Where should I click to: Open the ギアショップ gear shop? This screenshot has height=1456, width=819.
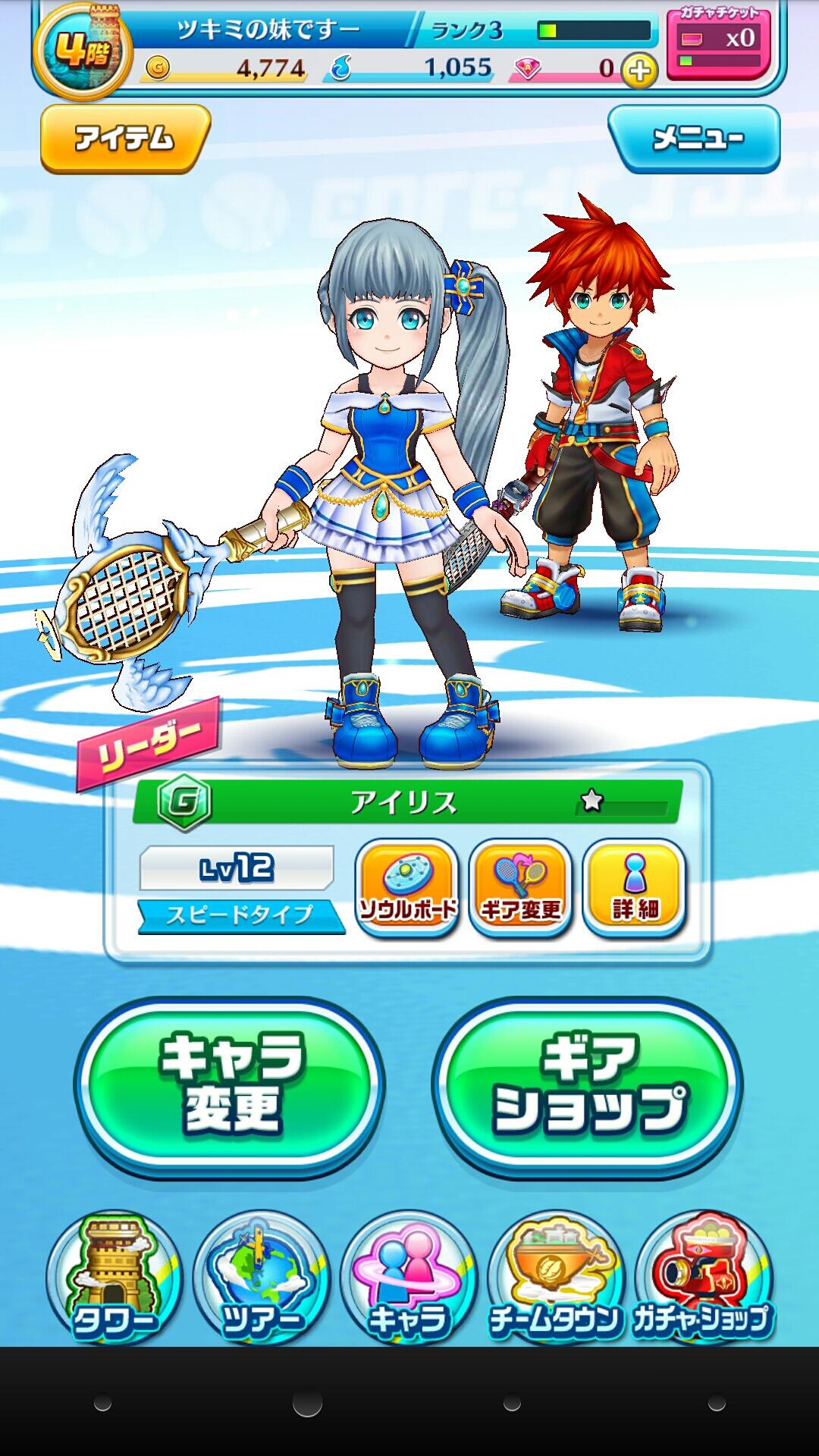[588, 1087]
